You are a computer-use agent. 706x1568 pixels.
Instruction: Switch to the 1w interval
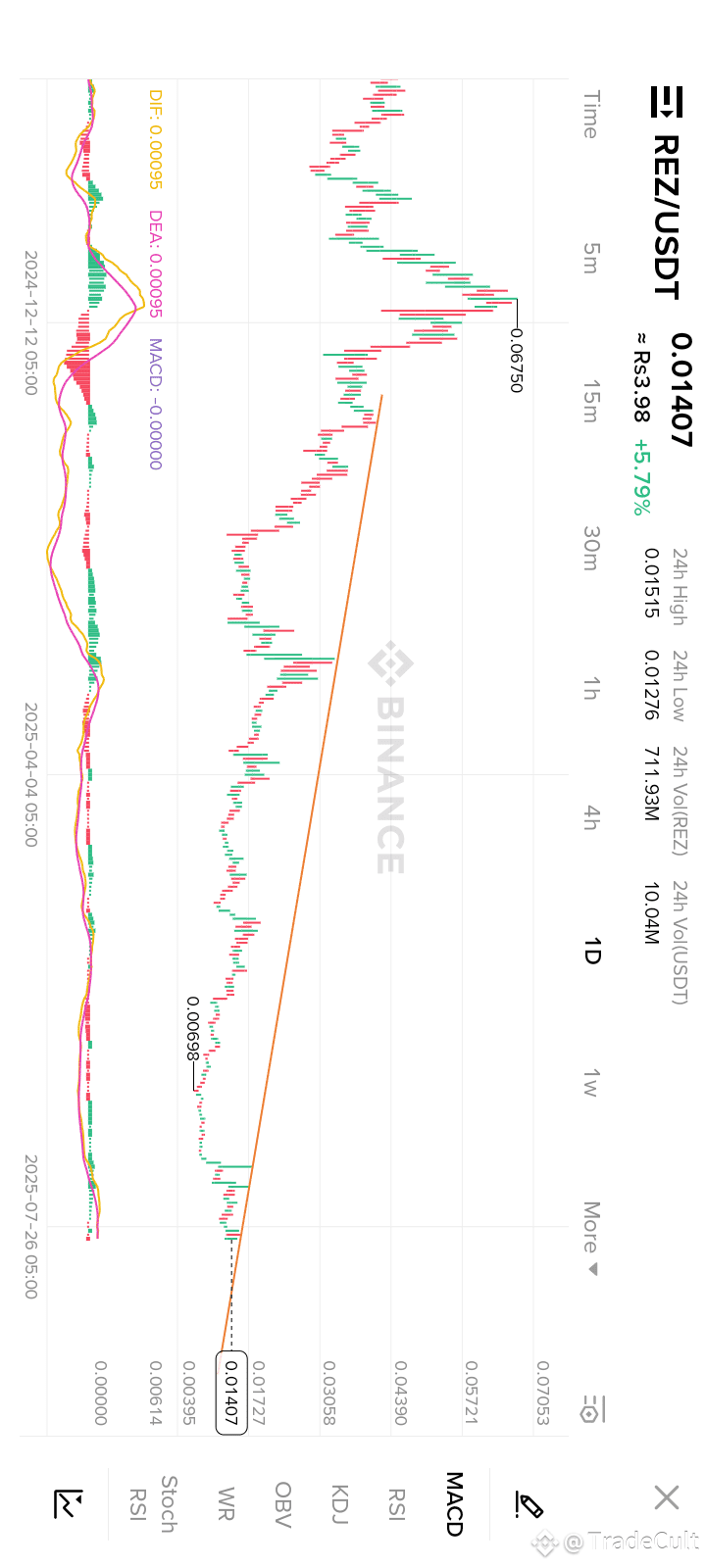point(590,1083)
